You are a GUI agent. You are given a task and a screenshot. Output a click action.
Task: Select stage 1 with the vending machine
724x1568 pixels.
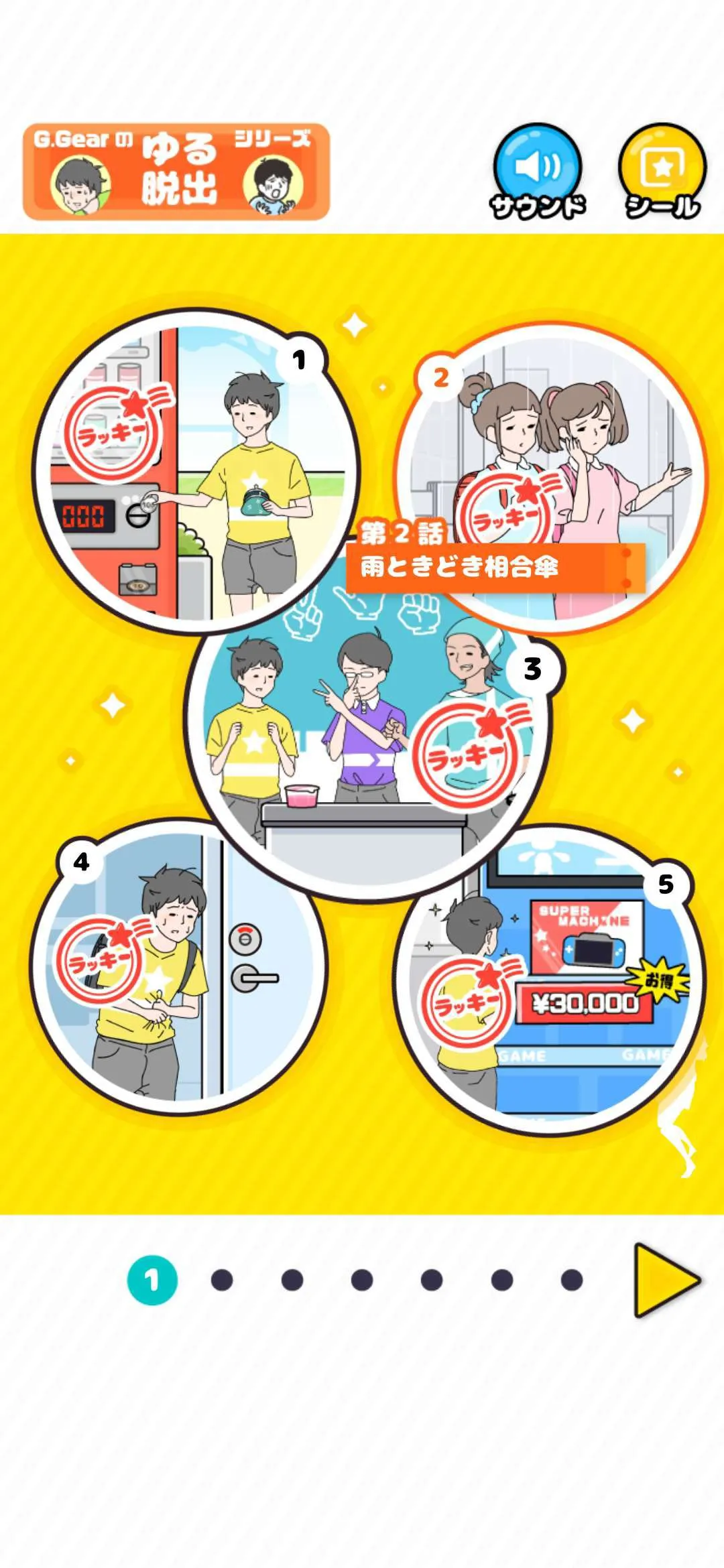click(x=194, y=469)
